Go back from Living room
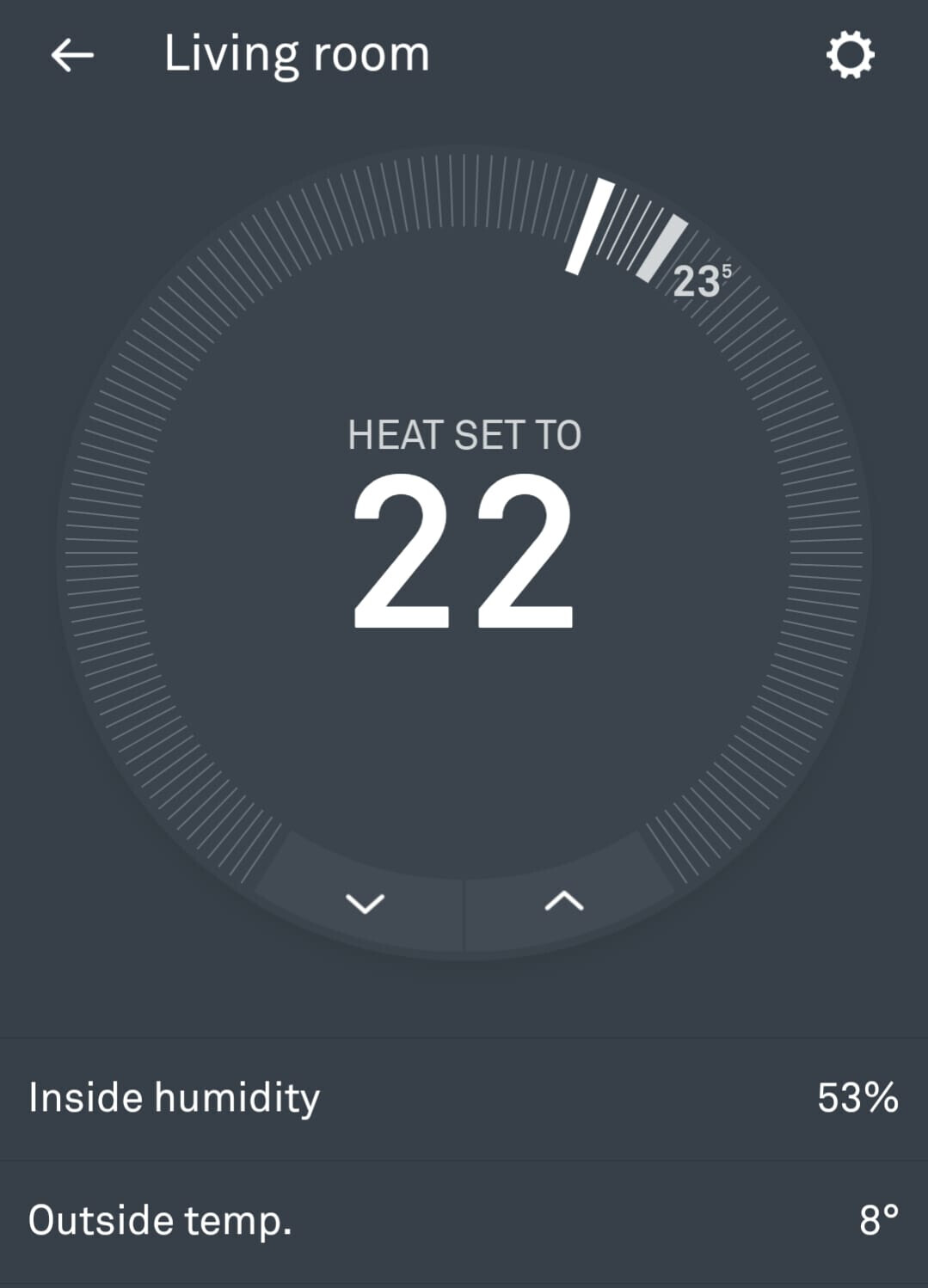The width and height of the screenshot is (928, 1288). 72,56
